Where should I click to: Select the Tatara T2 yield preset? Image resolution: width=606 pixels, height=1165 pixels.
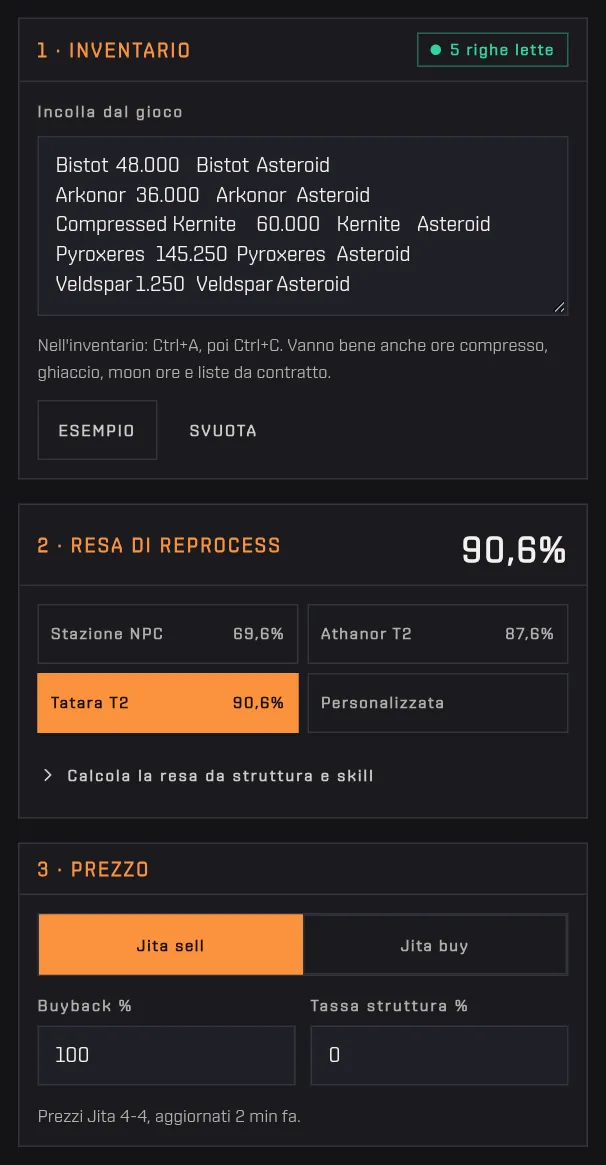(168, 703)
